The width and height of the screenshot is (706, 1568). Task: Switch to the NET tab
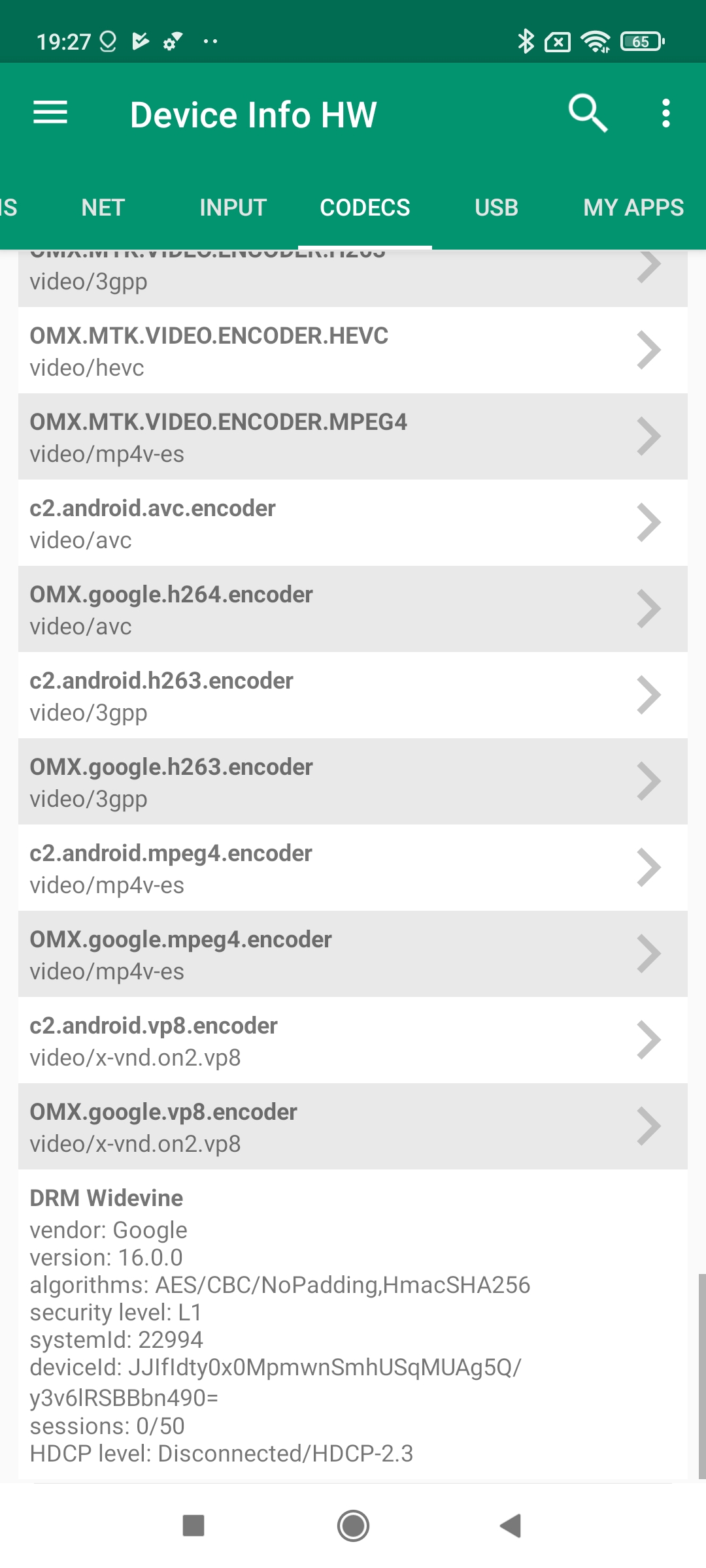pos(103,208)
